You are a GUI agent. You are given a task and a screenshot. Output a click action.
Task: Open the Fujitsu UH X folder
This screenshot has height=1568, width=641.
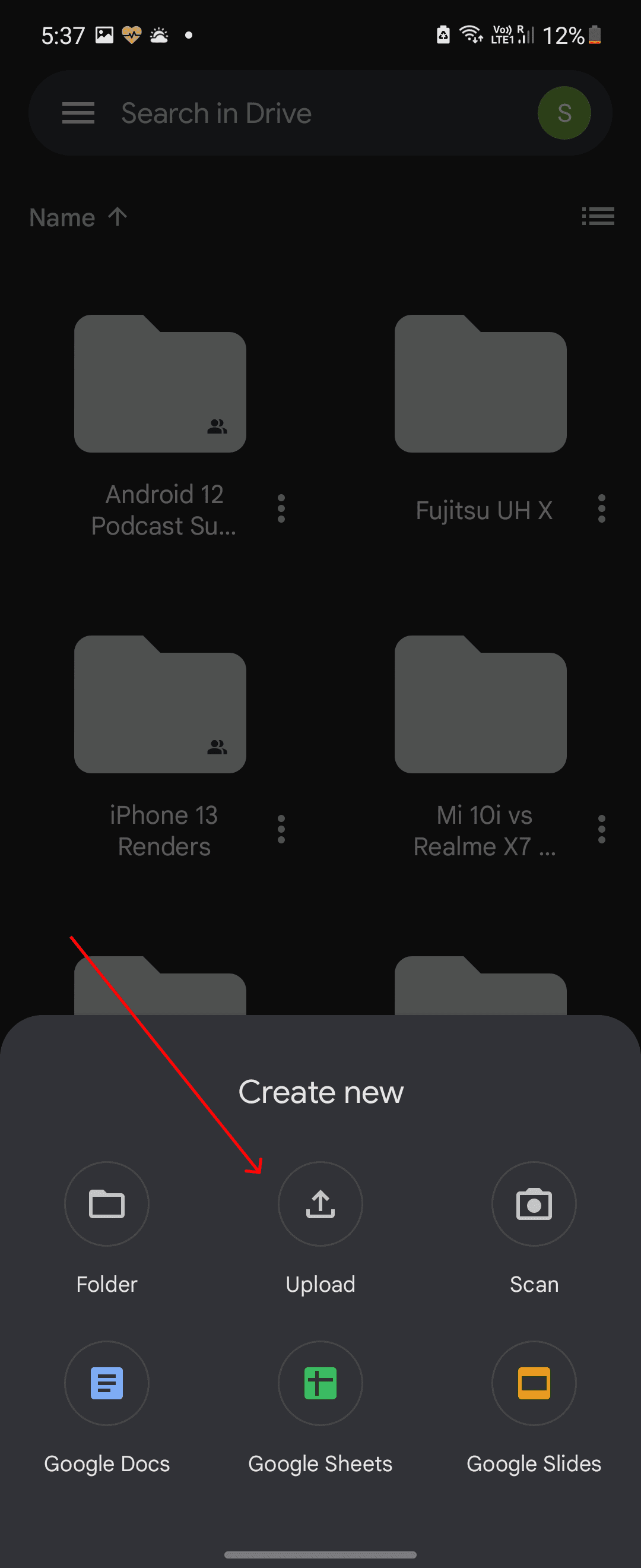pos(480,384)
